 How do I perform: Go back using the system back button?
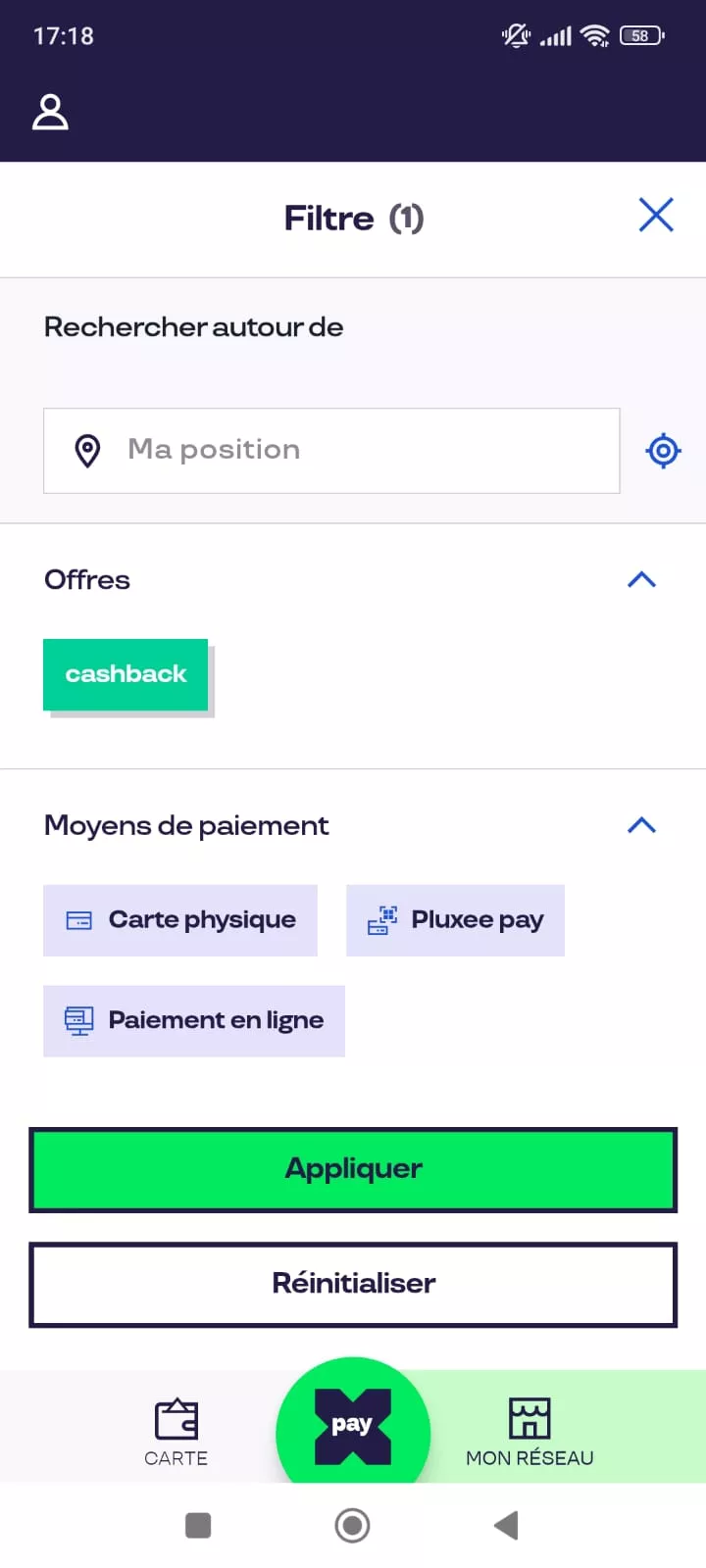point(506,1525)
